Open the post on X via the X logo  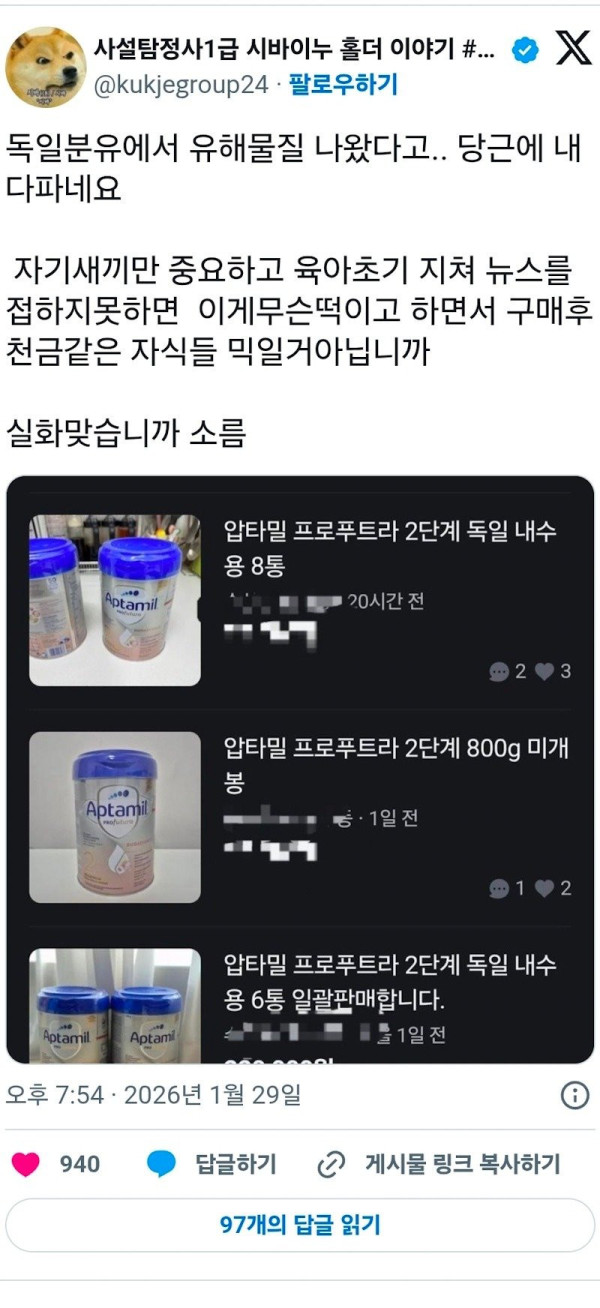[573, 47]
